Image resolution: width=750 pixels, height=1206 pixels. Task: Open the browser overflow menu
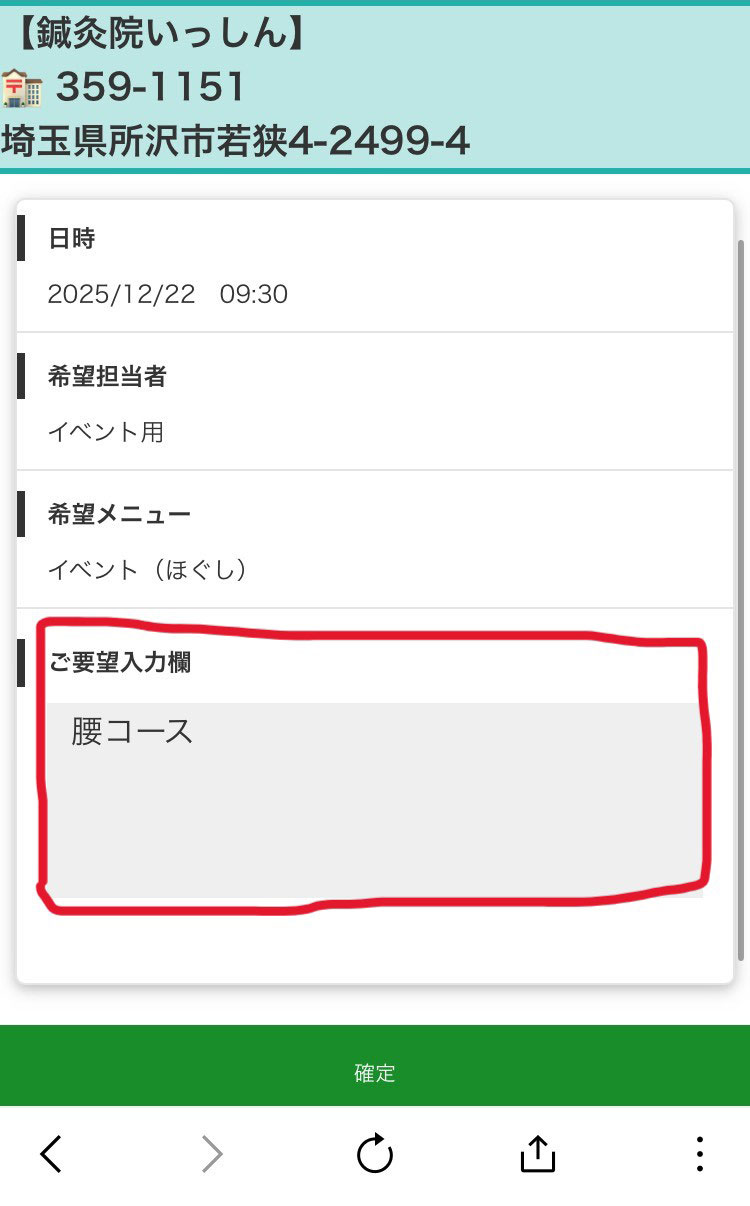click(699, 1155)
